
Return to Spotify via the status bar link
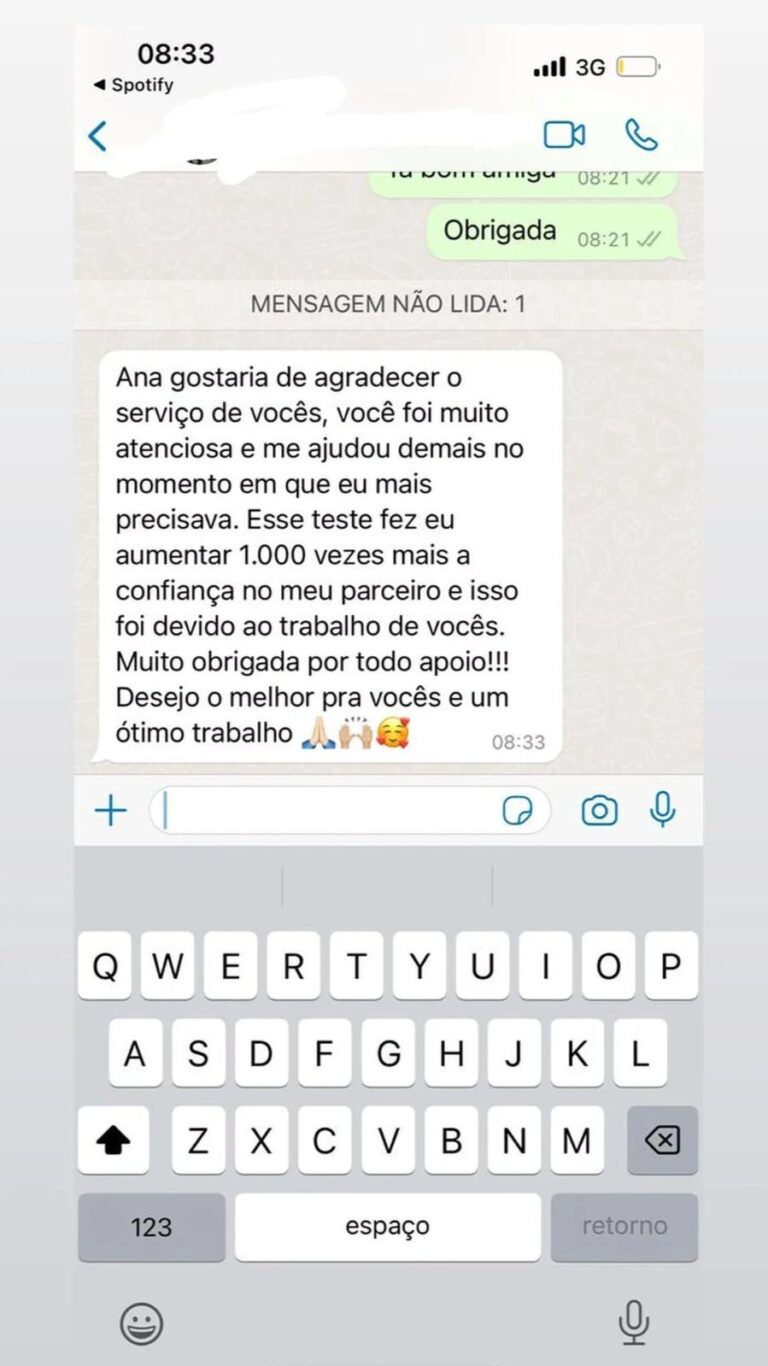coord(133,85)
